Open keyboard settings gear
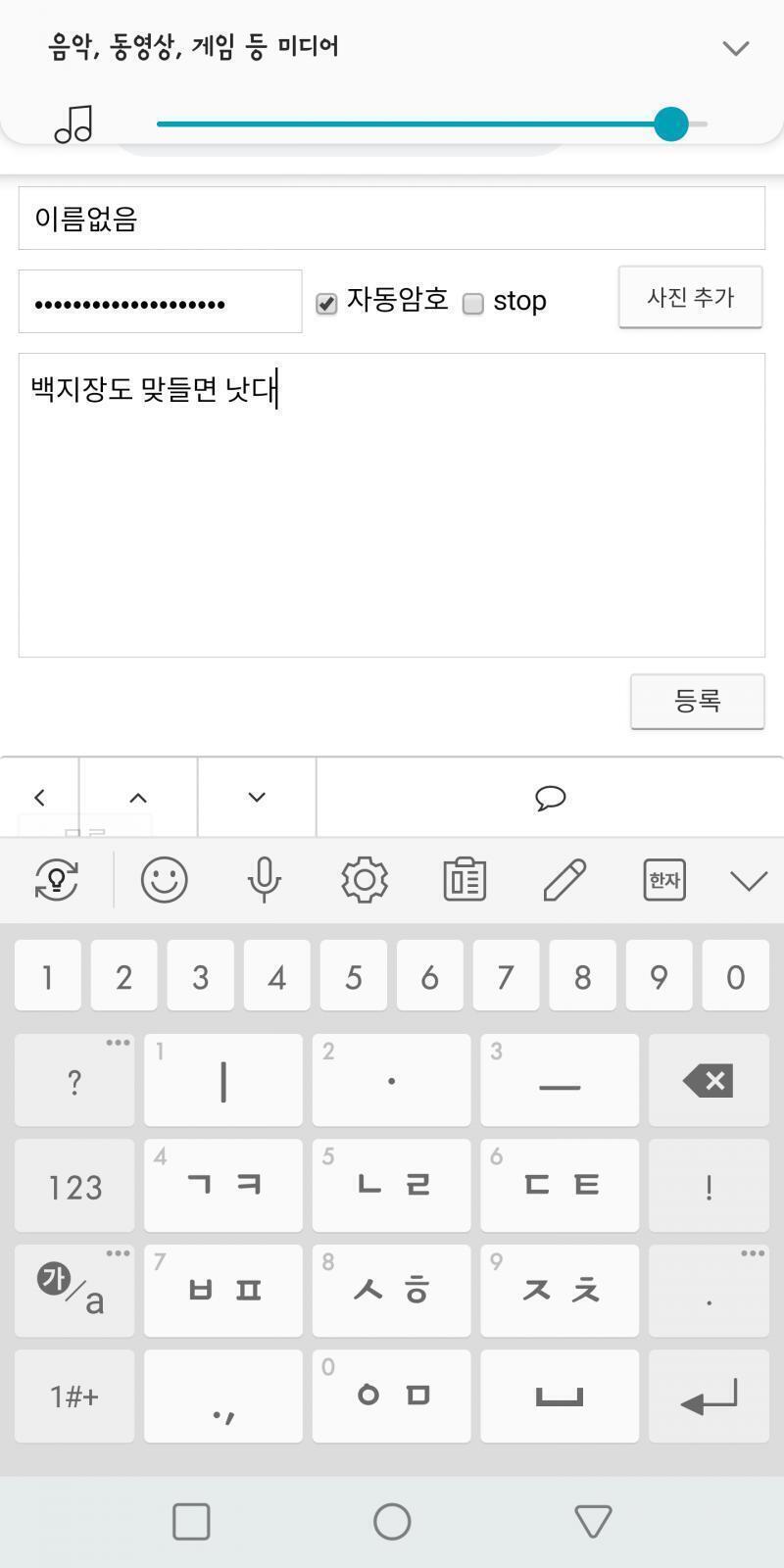784x1568 pixels. coord(365,879)
